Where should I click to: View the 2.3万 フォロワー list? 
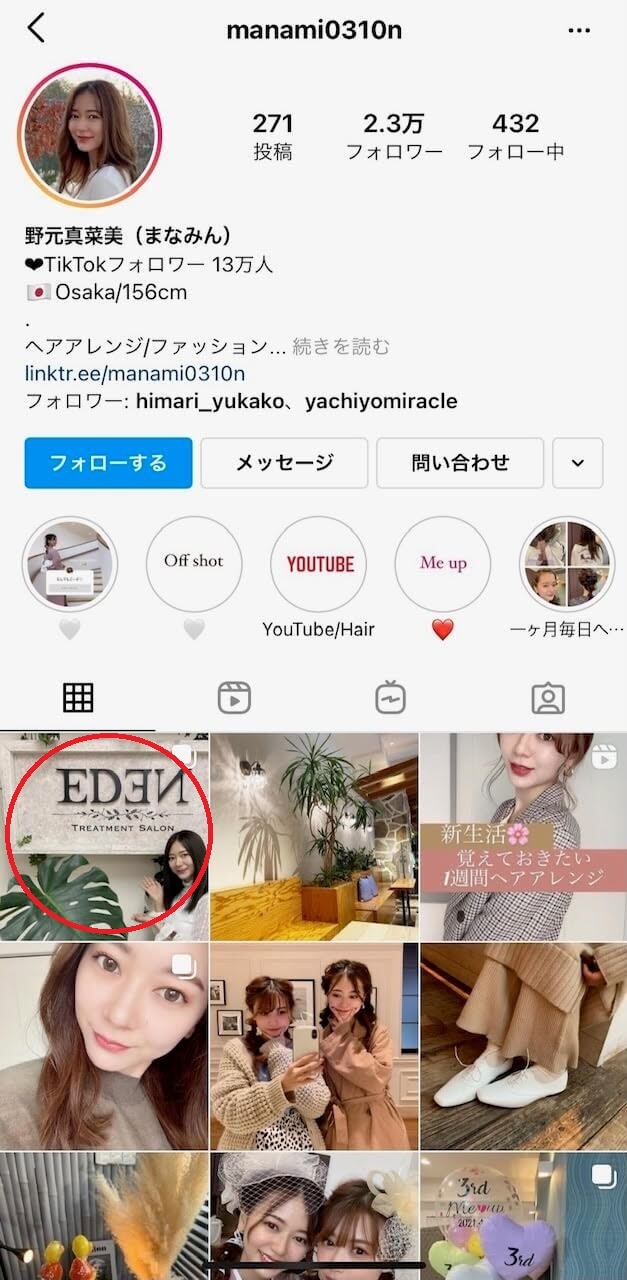[394, 136]
